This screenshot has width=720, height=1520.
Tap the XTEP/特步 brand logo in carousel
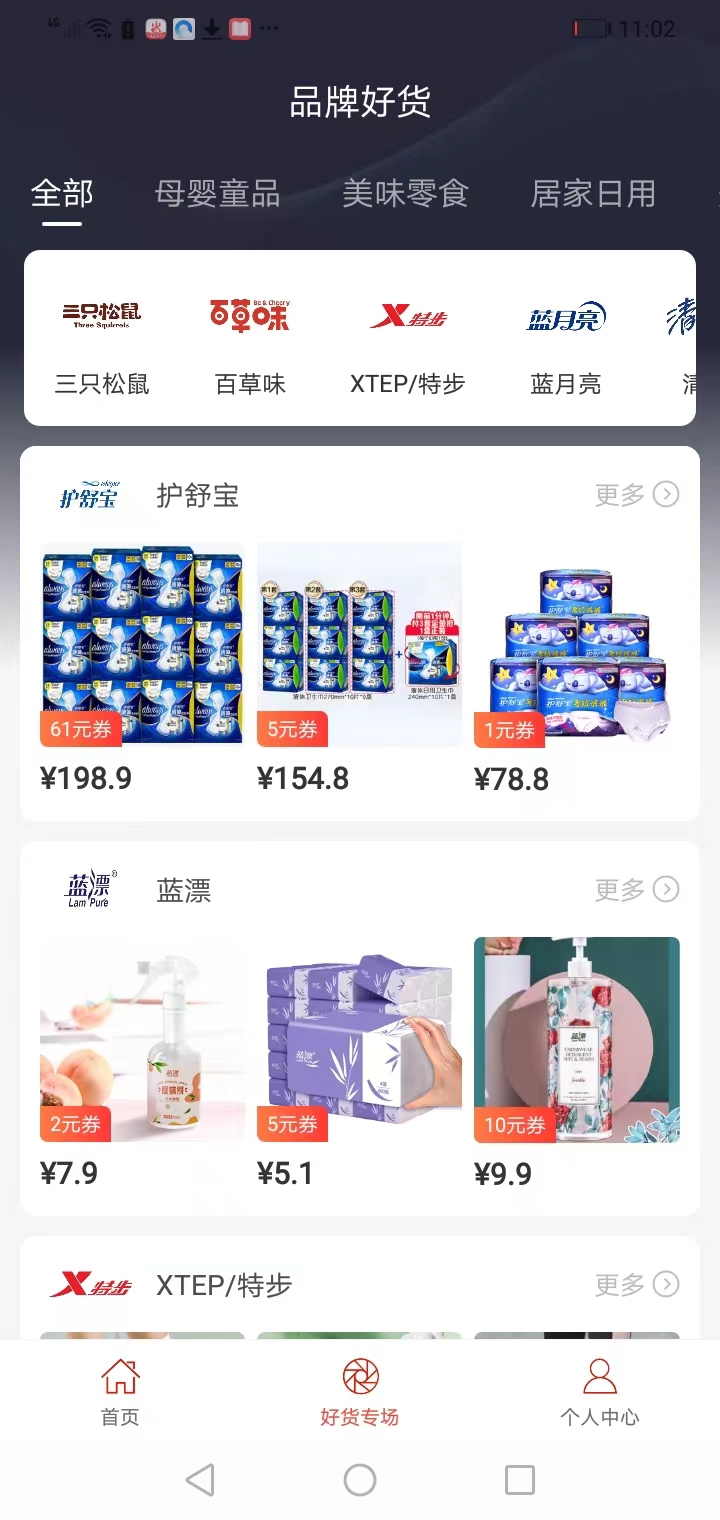[x=406, y=315]
